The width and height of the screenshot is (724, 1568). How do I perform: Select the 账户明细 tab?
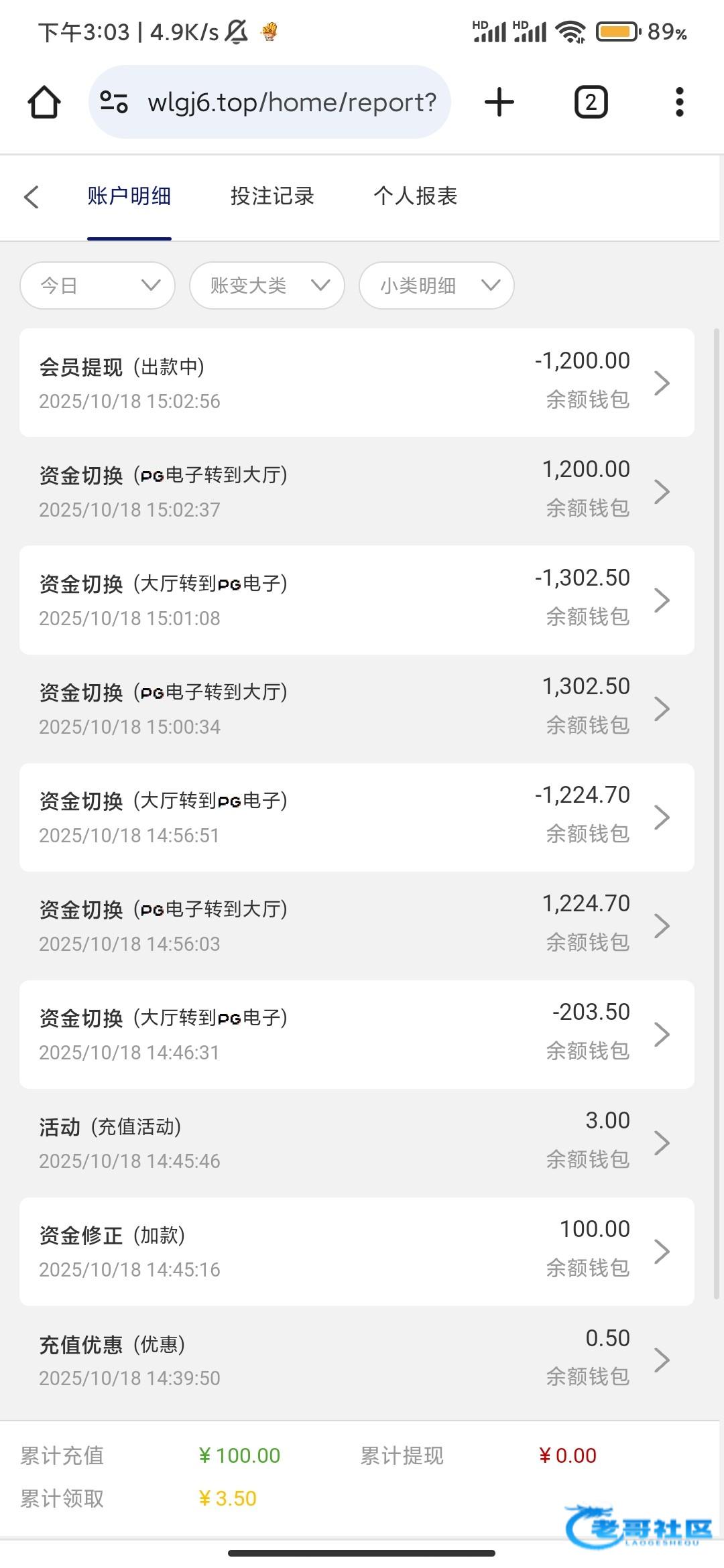click(x=129, y=196)
